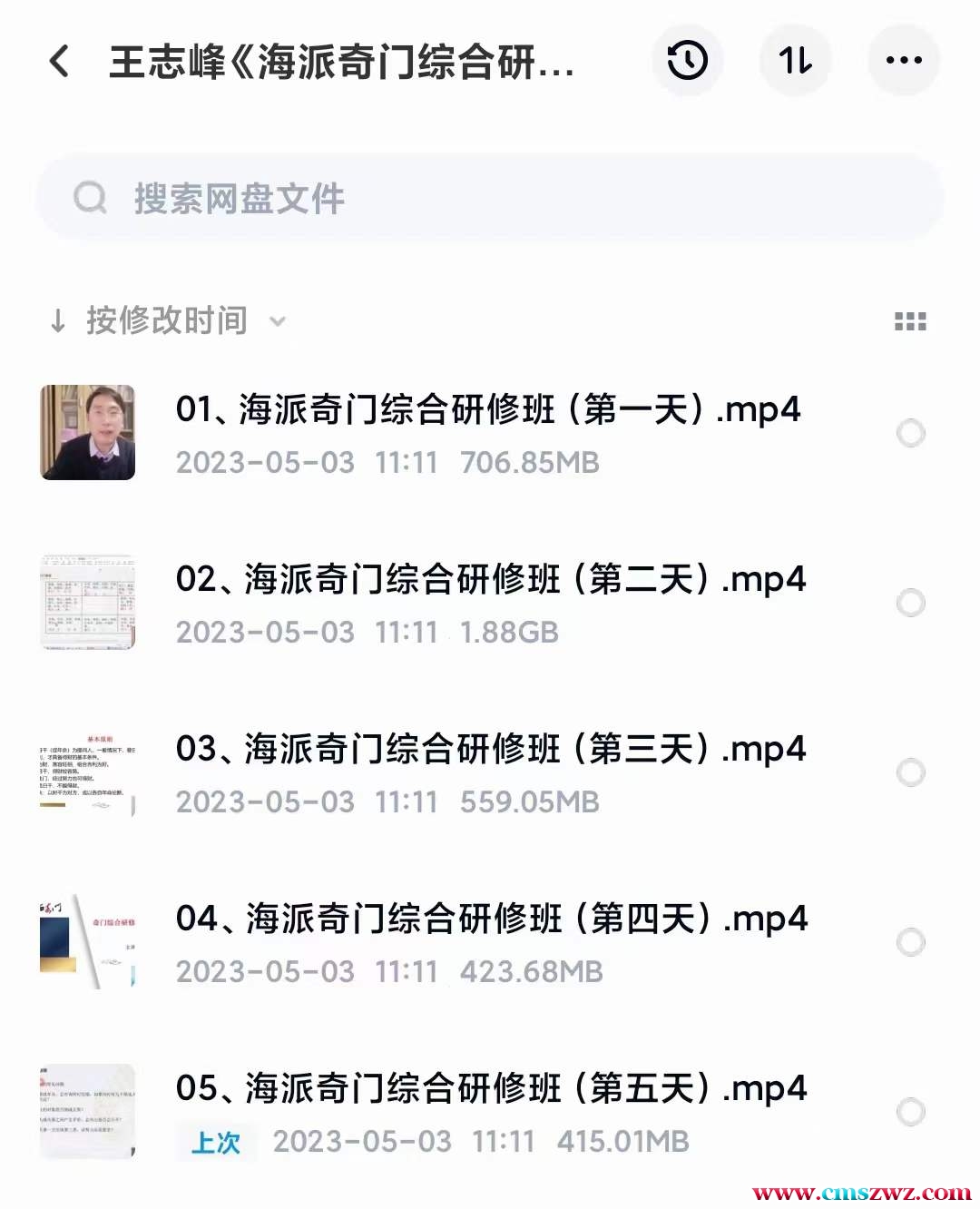Select the 第二天 file checkbox
The width and height of the screenshot is (980, 1209).
coord(911,603)
